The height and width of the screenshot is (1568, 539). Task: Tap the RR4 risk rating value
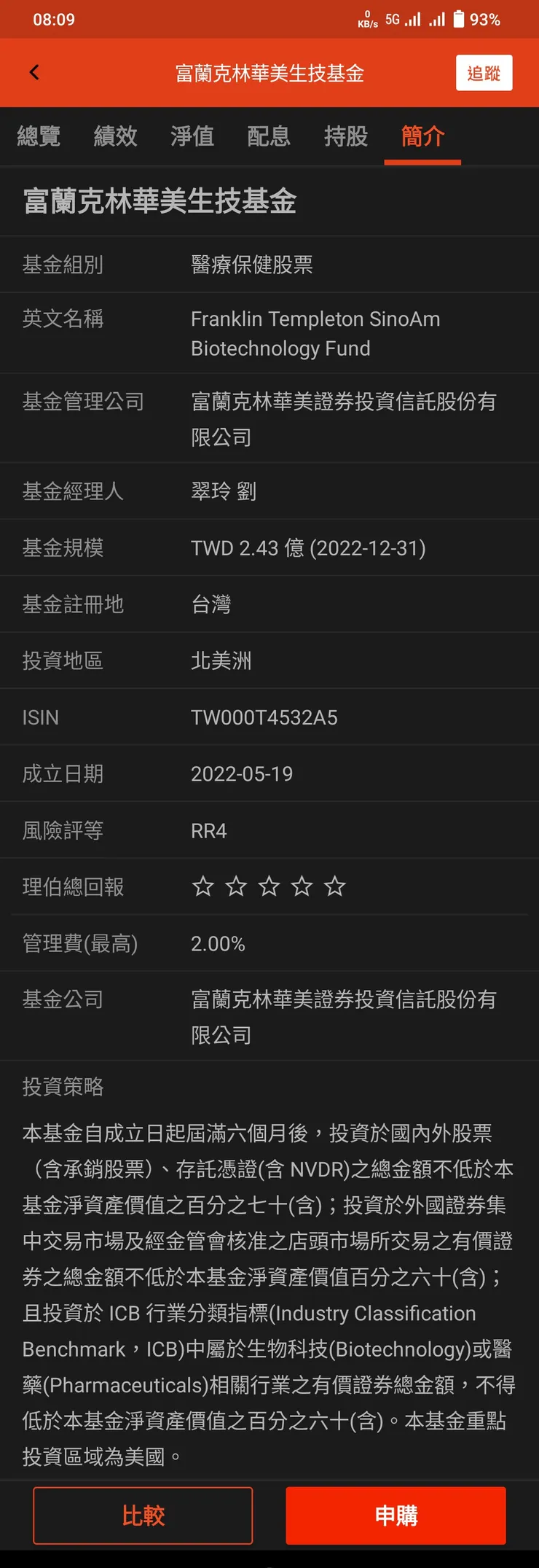[x=208, y=830]
